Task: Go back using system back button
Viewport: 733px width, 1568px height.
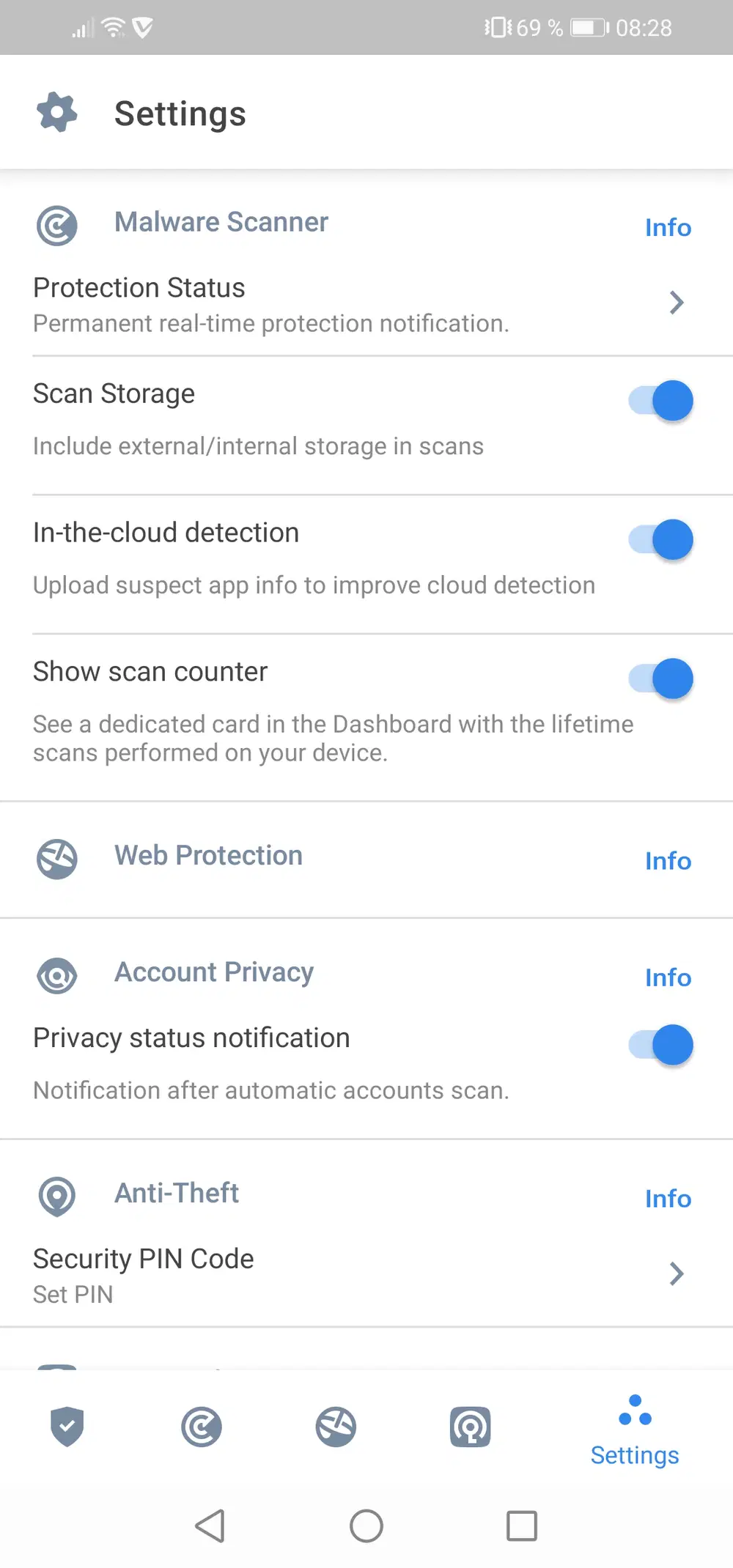Action: (210, 1526)
